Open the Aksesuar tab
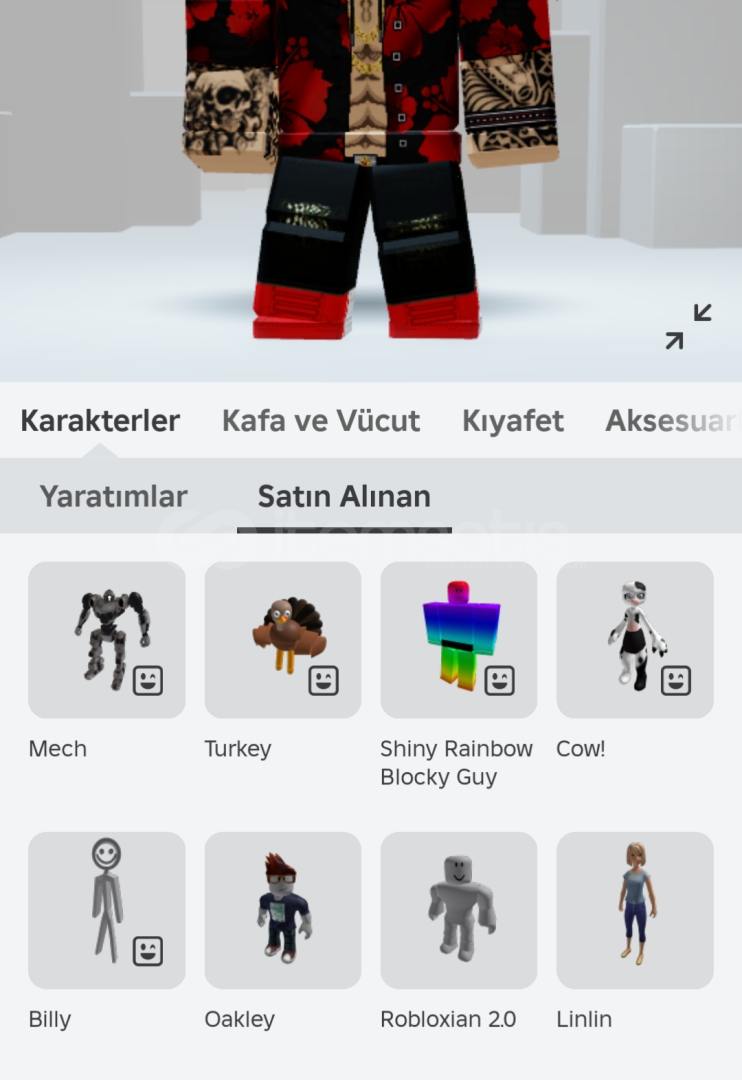742x1080 pixels. point(672,421)
